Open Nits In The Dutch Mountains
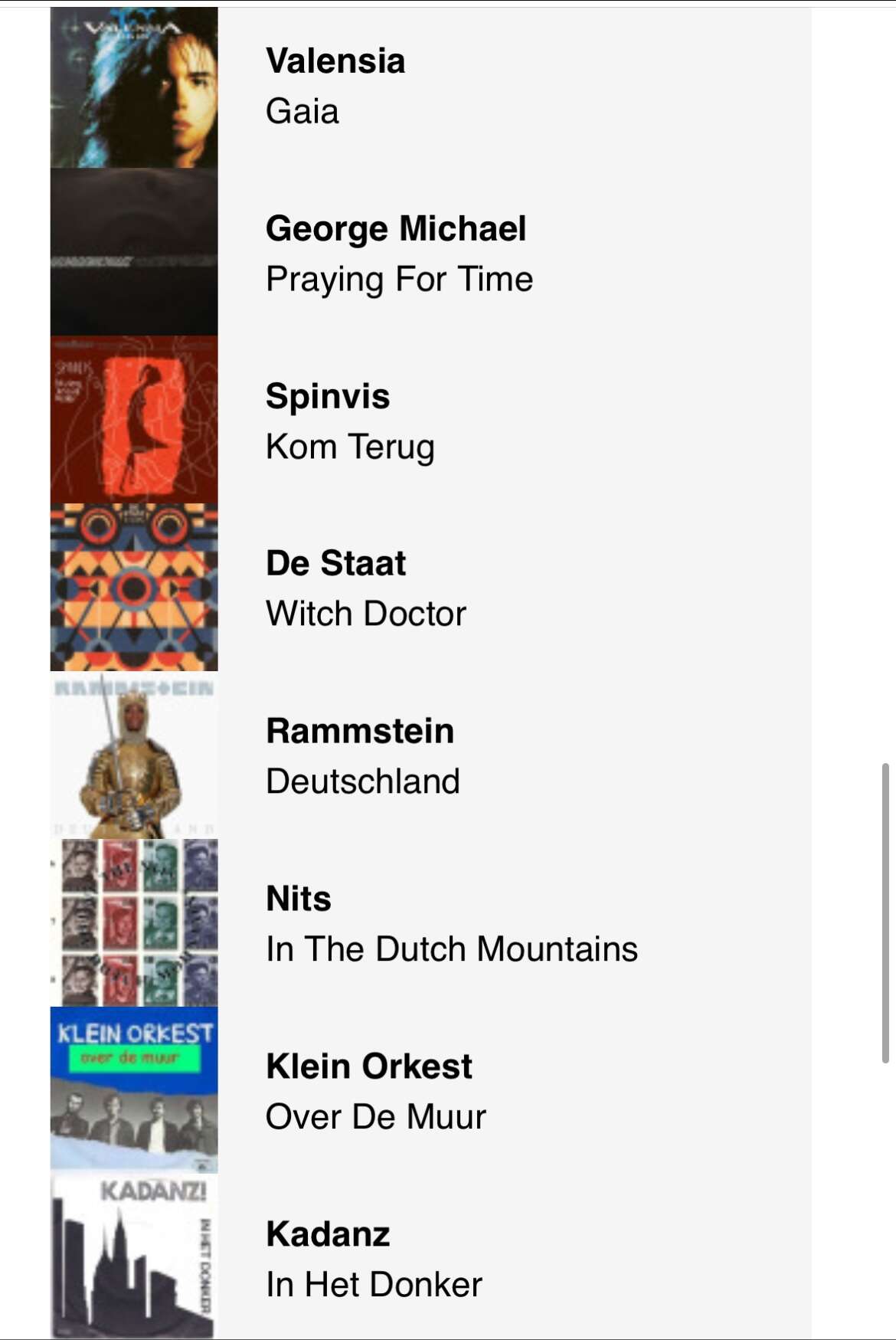 (x=429, y=923)
